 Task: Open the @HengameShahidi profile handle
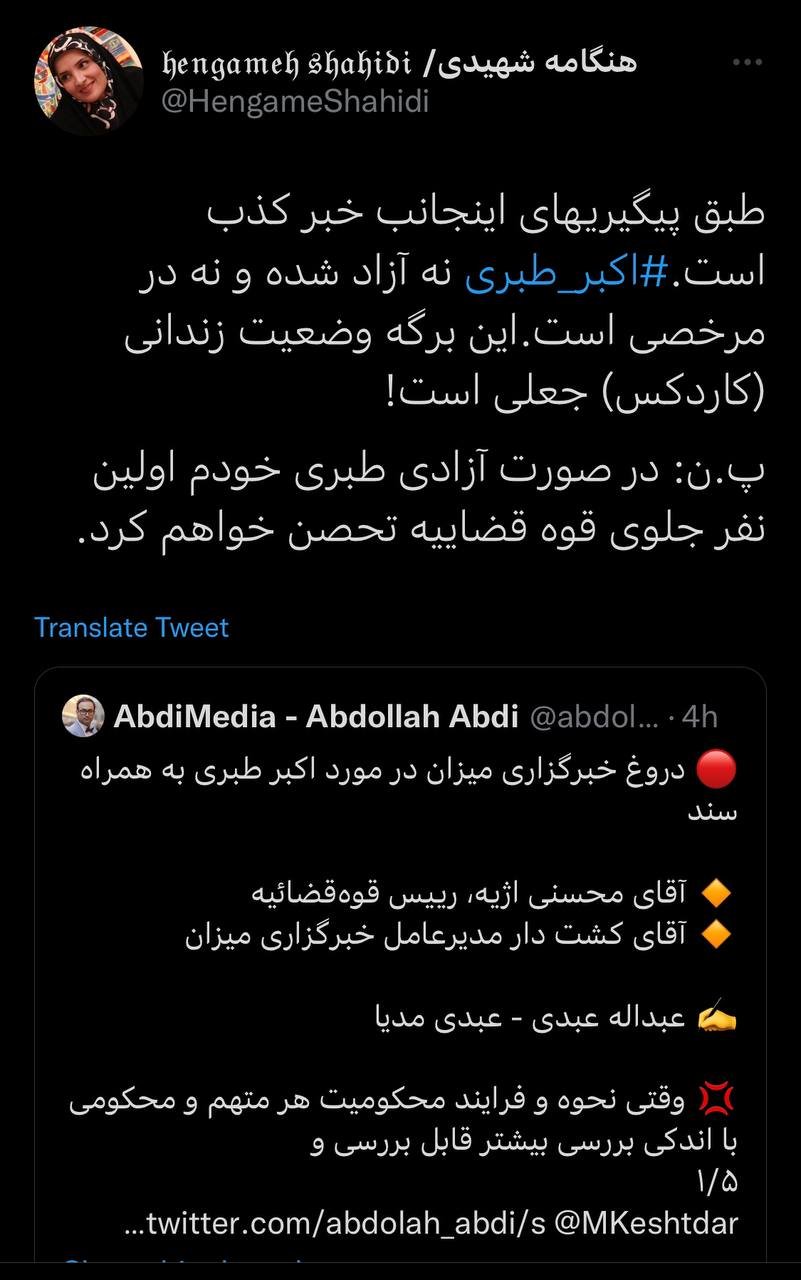click(294, 102)
